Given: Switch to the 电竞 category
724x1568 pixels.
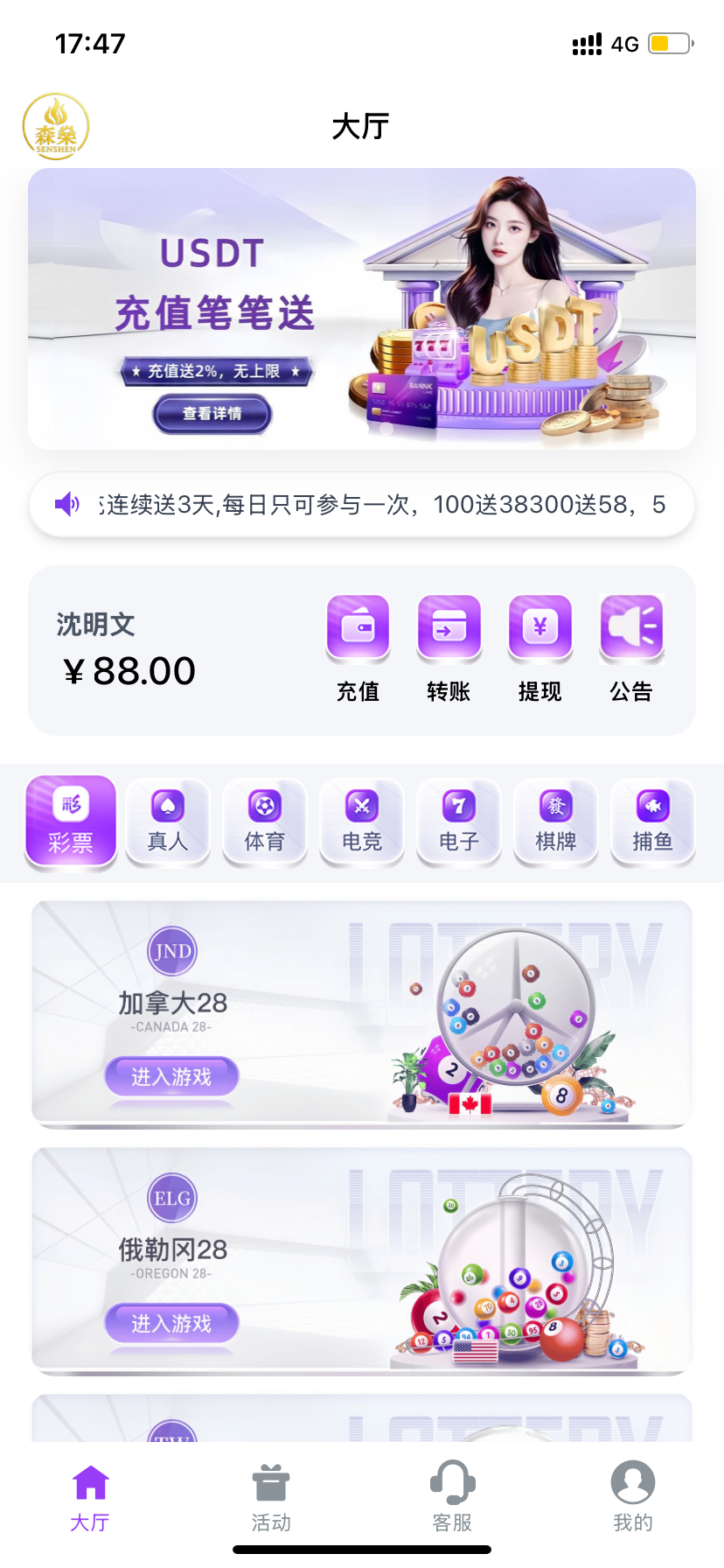Looking at the screenshot, I should tap(362, 822).
